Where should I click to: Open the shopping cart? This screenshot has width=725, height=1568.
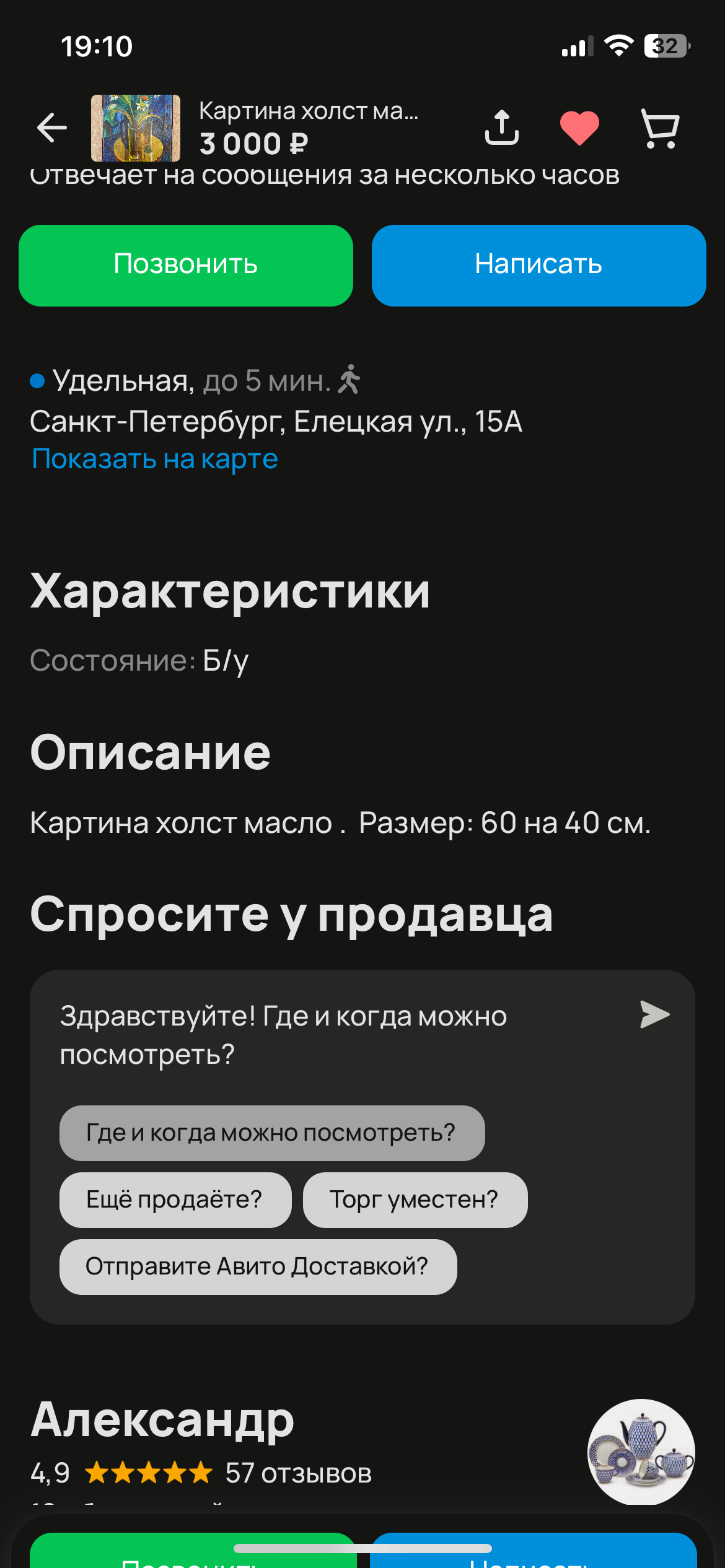[x=660, y=129]
